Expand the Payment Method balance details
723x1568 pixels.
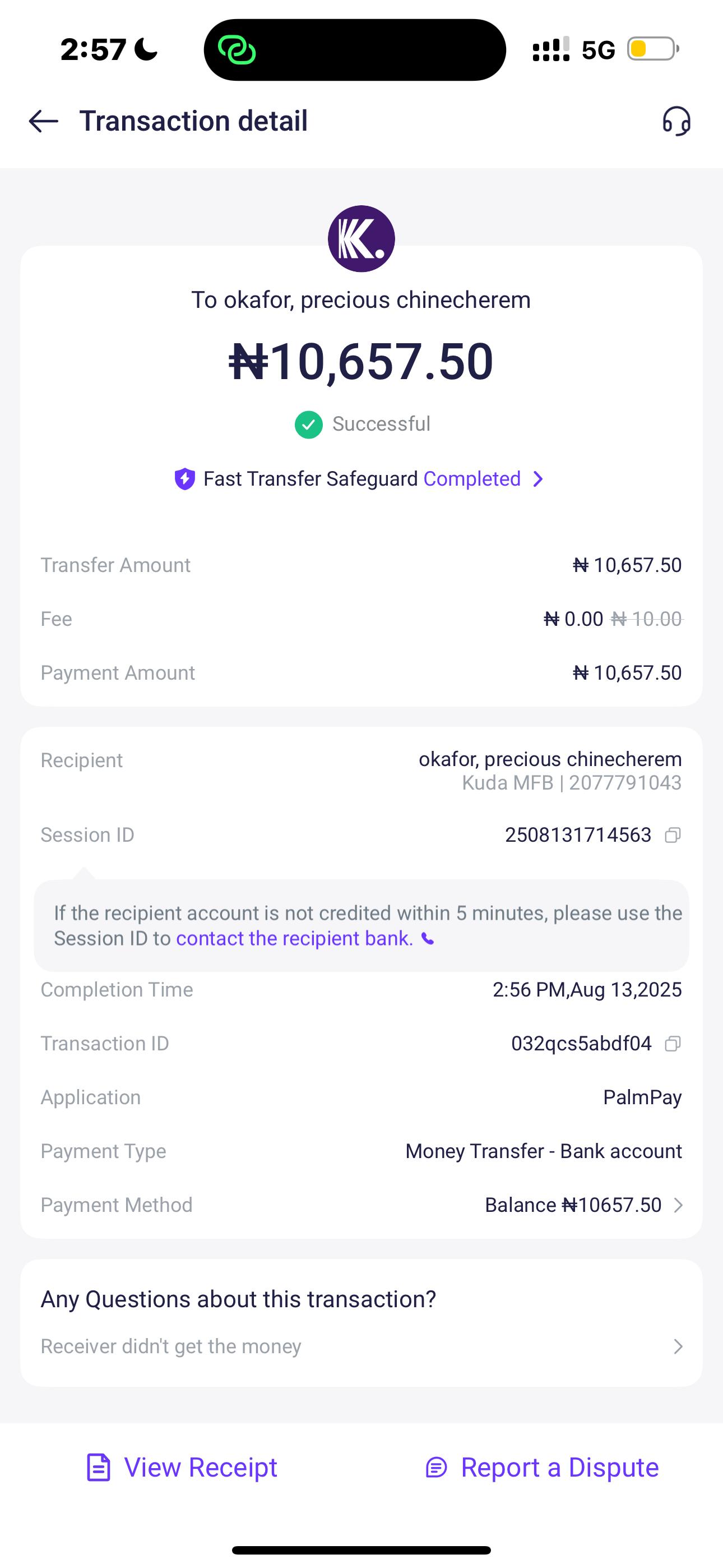click(x=678, y=1205)
